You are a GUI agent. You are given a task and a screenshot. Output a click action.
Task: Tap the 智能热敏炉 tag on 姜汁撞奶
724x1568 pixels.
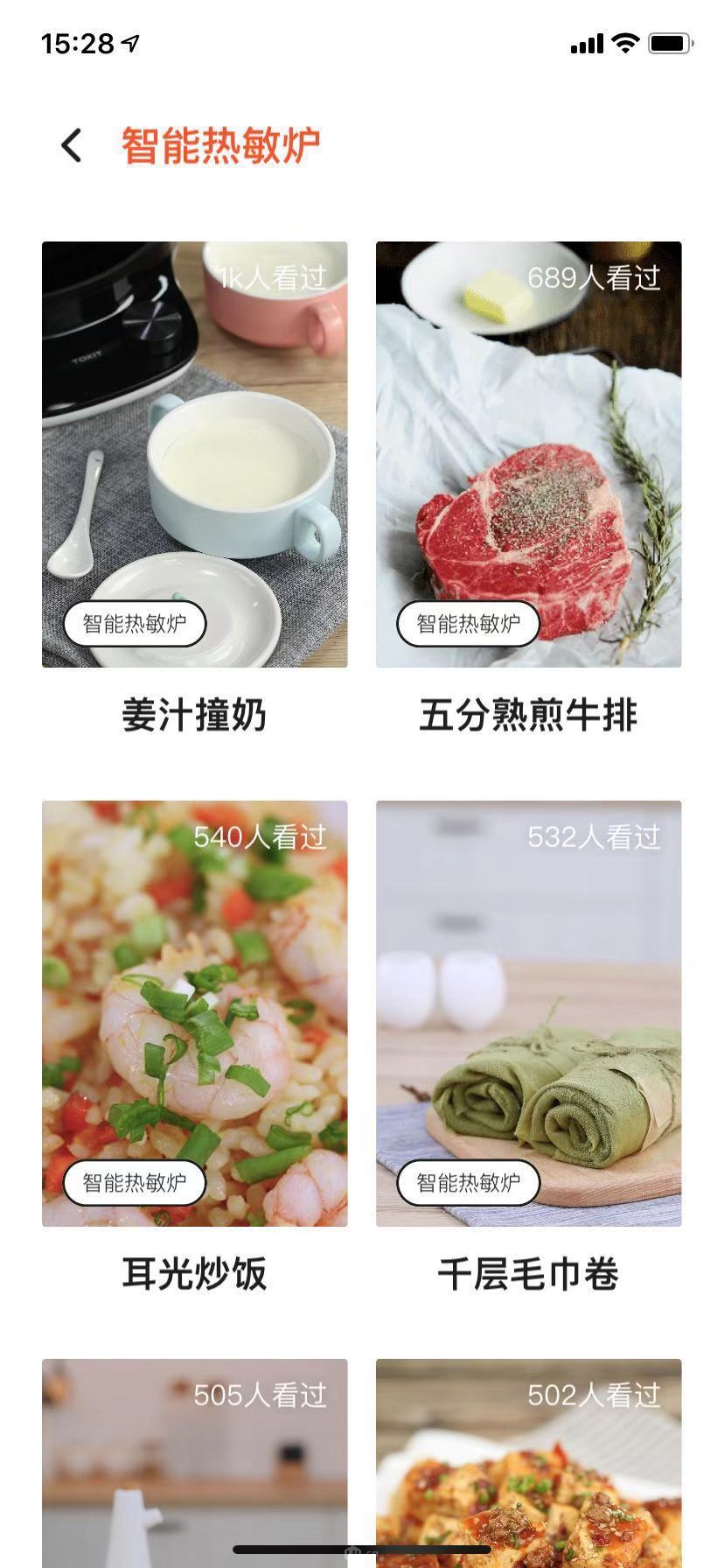tap(135, 624)
